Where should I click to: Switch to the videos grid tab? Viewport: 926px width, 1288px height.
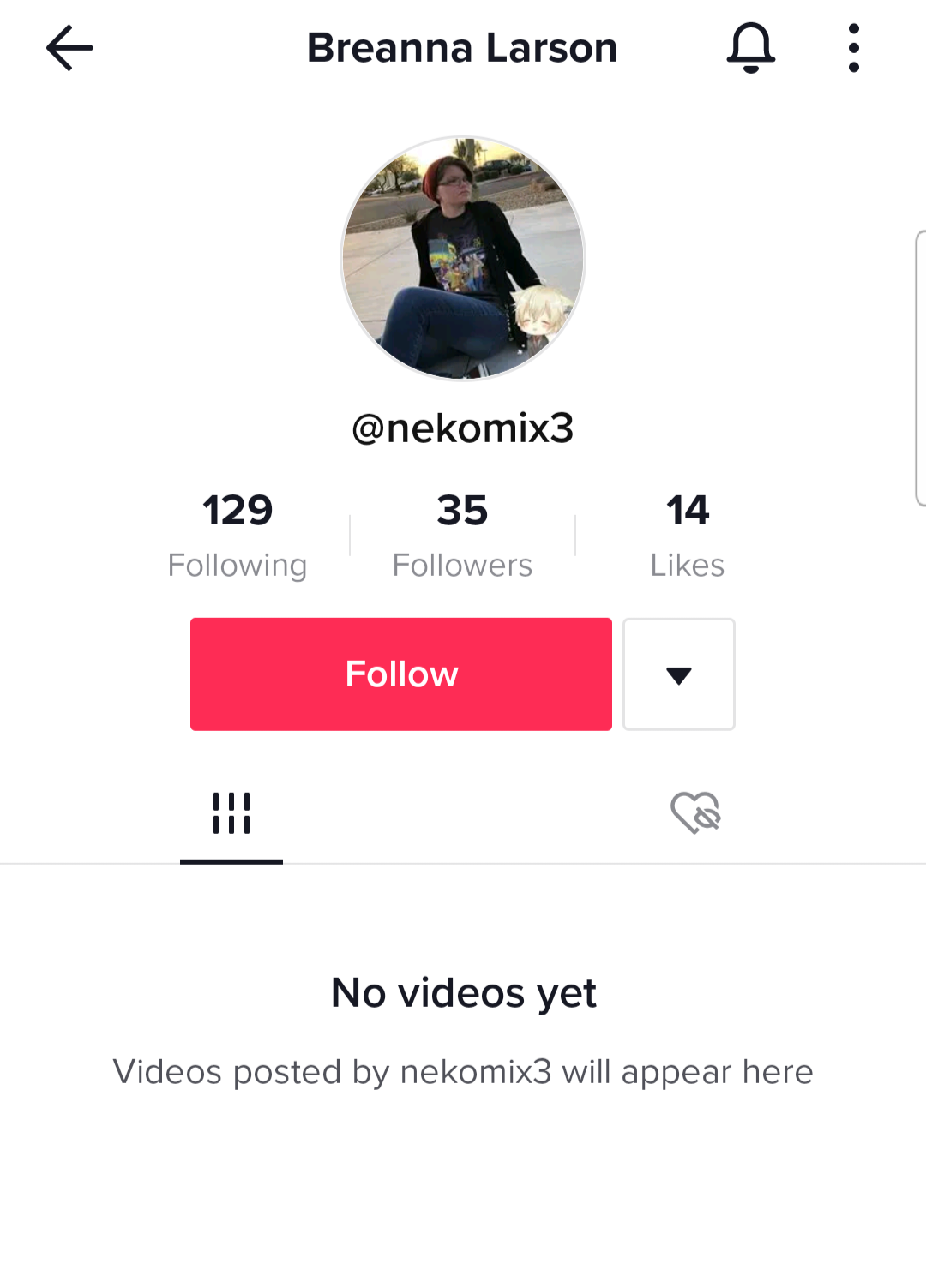click(x=231, y=813)
